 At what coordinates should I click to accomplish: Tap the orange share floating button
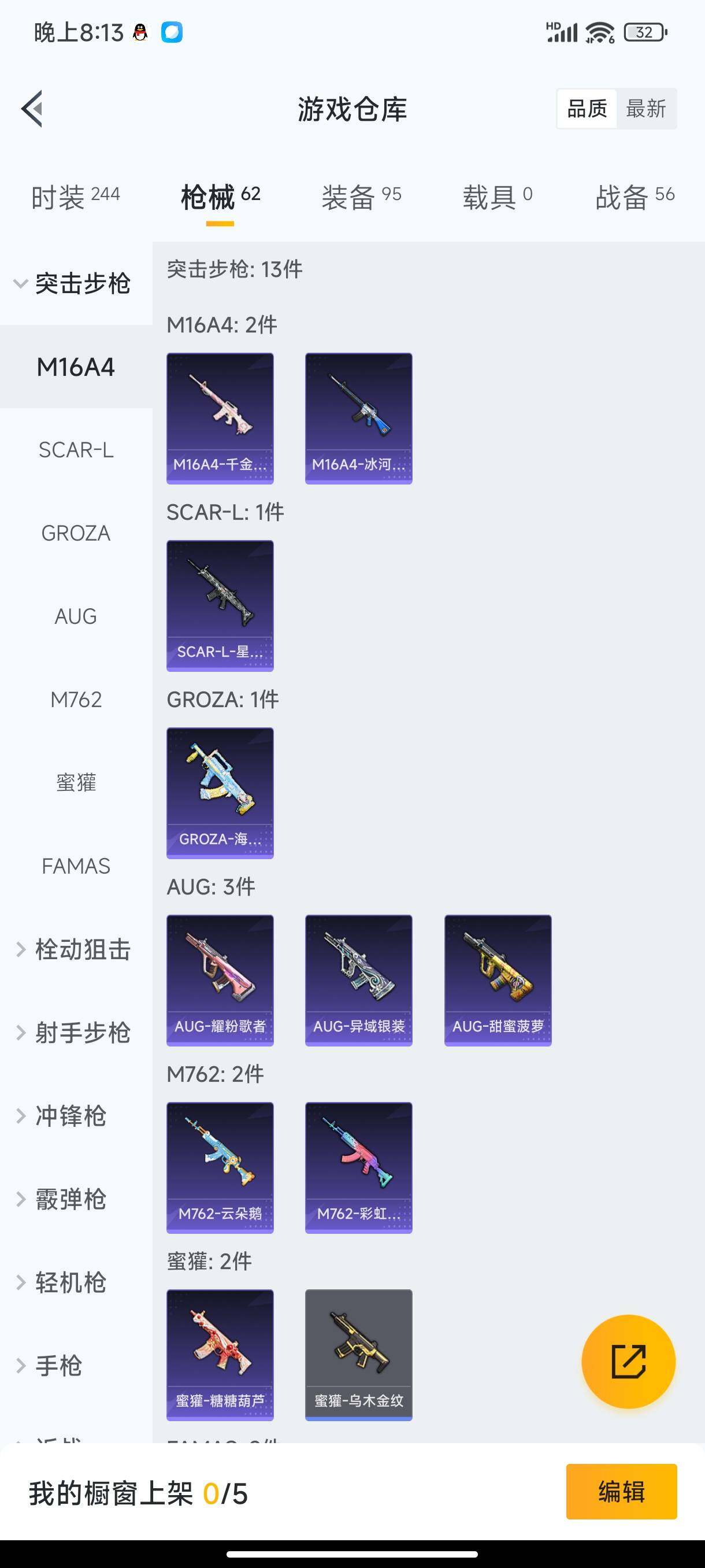pos(628,1362)
